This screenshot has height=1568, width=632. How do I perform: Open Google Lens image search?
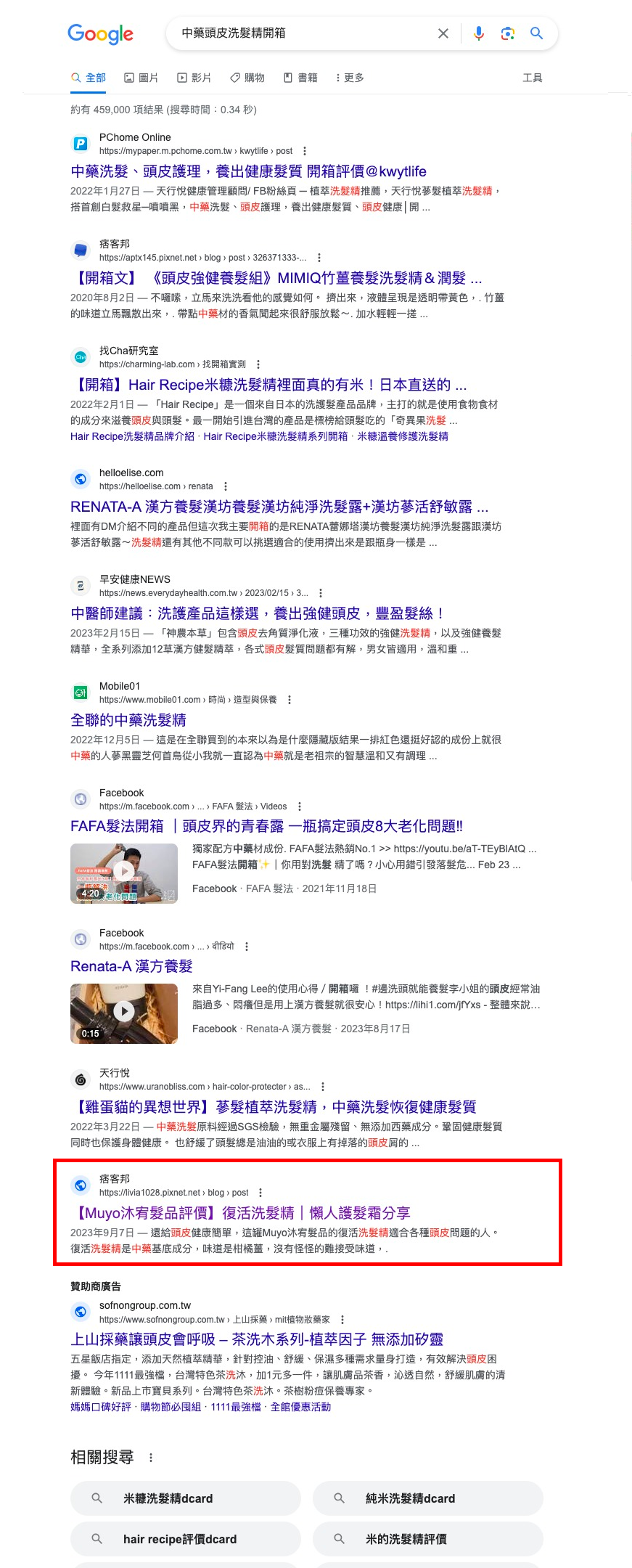[x=508, y=33]
